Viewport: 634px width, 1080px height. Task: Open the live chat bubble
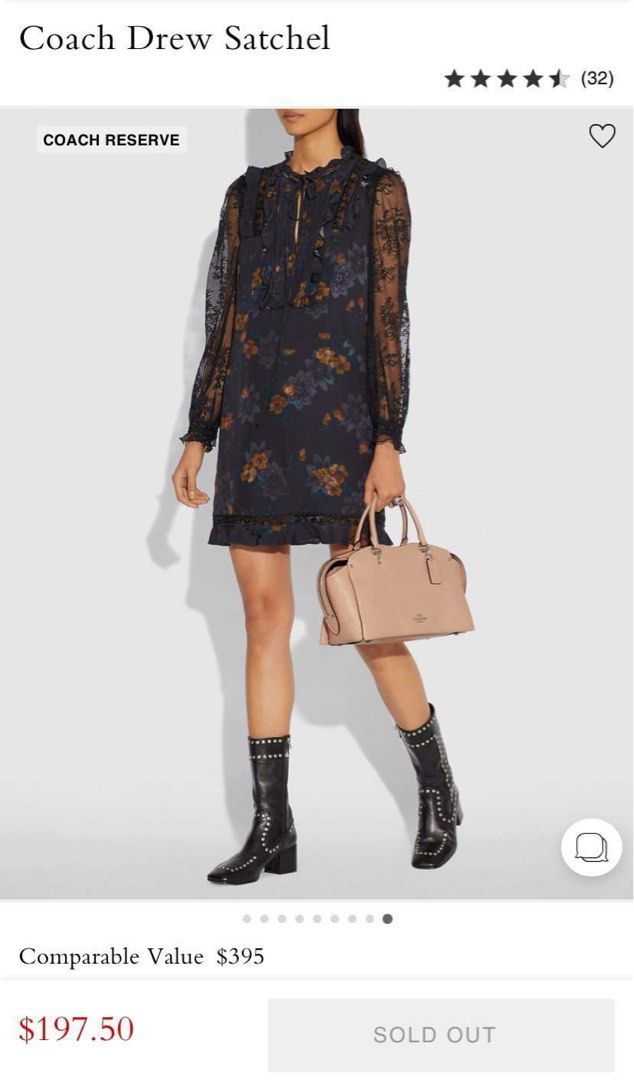[x=591, y=848]
